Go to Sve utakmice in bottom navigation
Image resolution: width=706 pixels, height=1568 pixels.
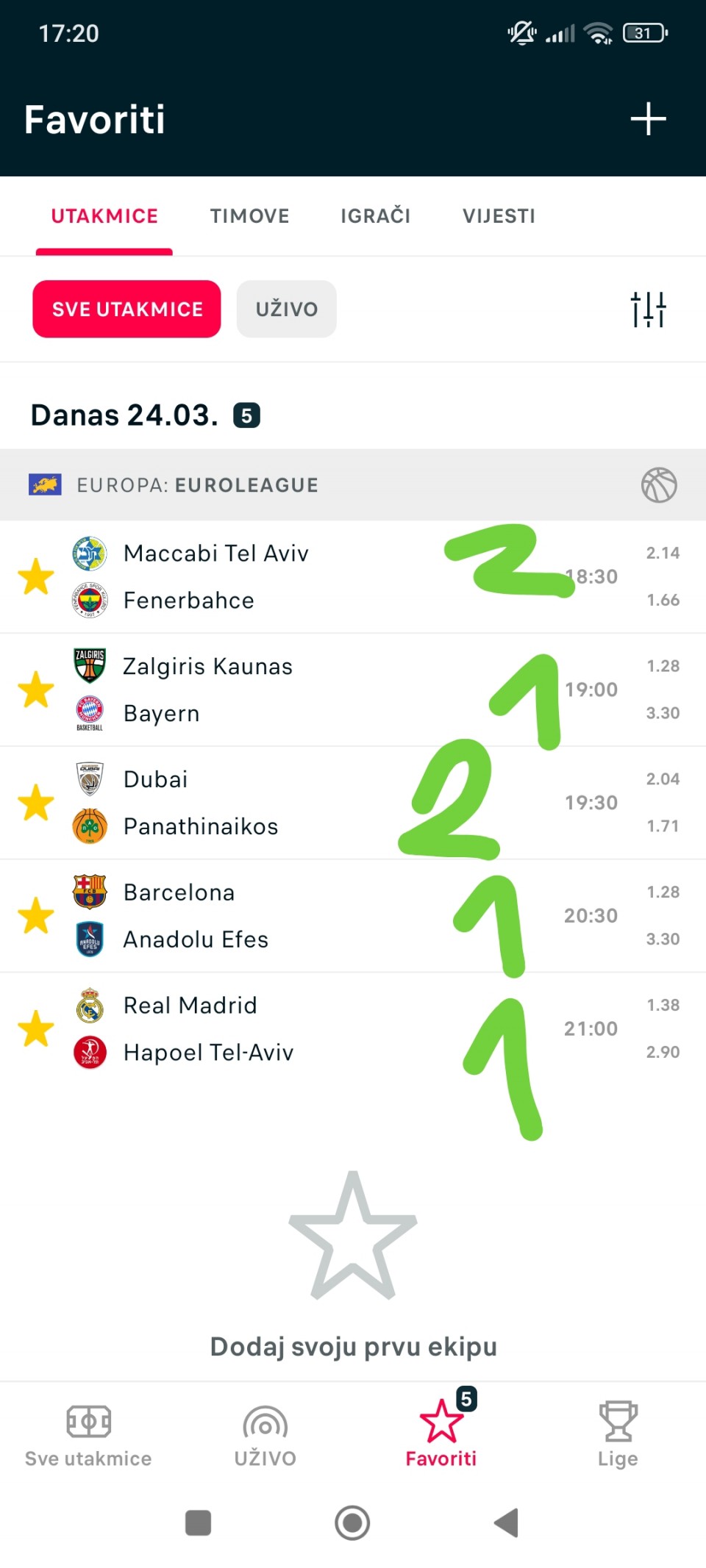(88, 1435)
